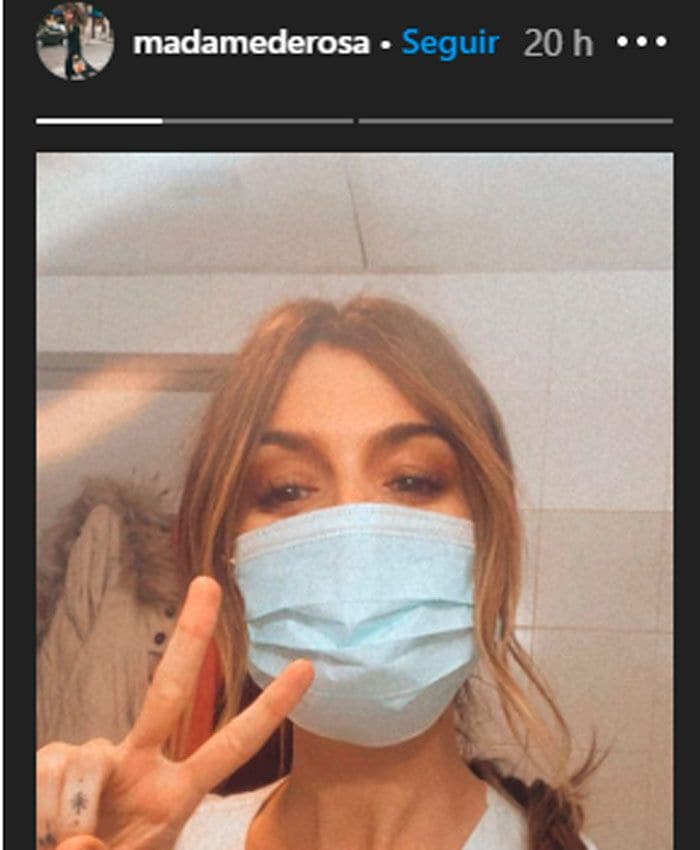Open madamederosa's profile picture

(75, 42)
